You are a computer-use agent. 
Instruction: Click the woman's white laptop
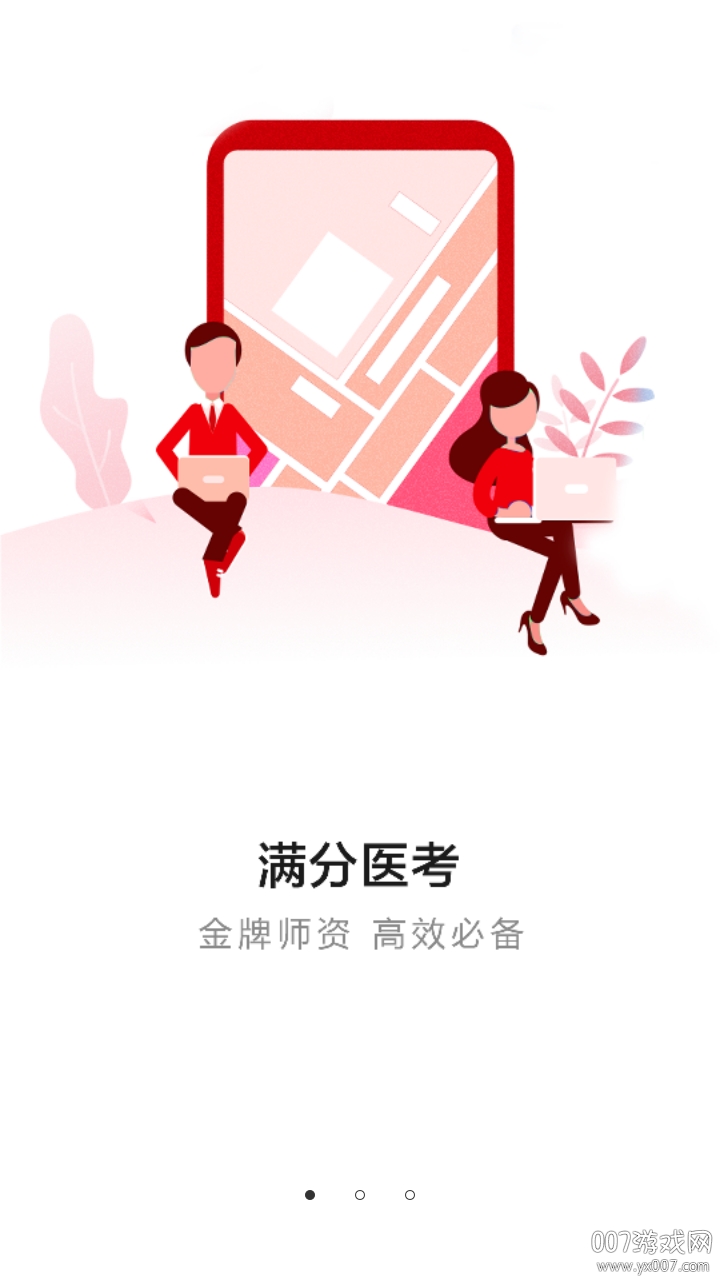(x=575, y=488)
